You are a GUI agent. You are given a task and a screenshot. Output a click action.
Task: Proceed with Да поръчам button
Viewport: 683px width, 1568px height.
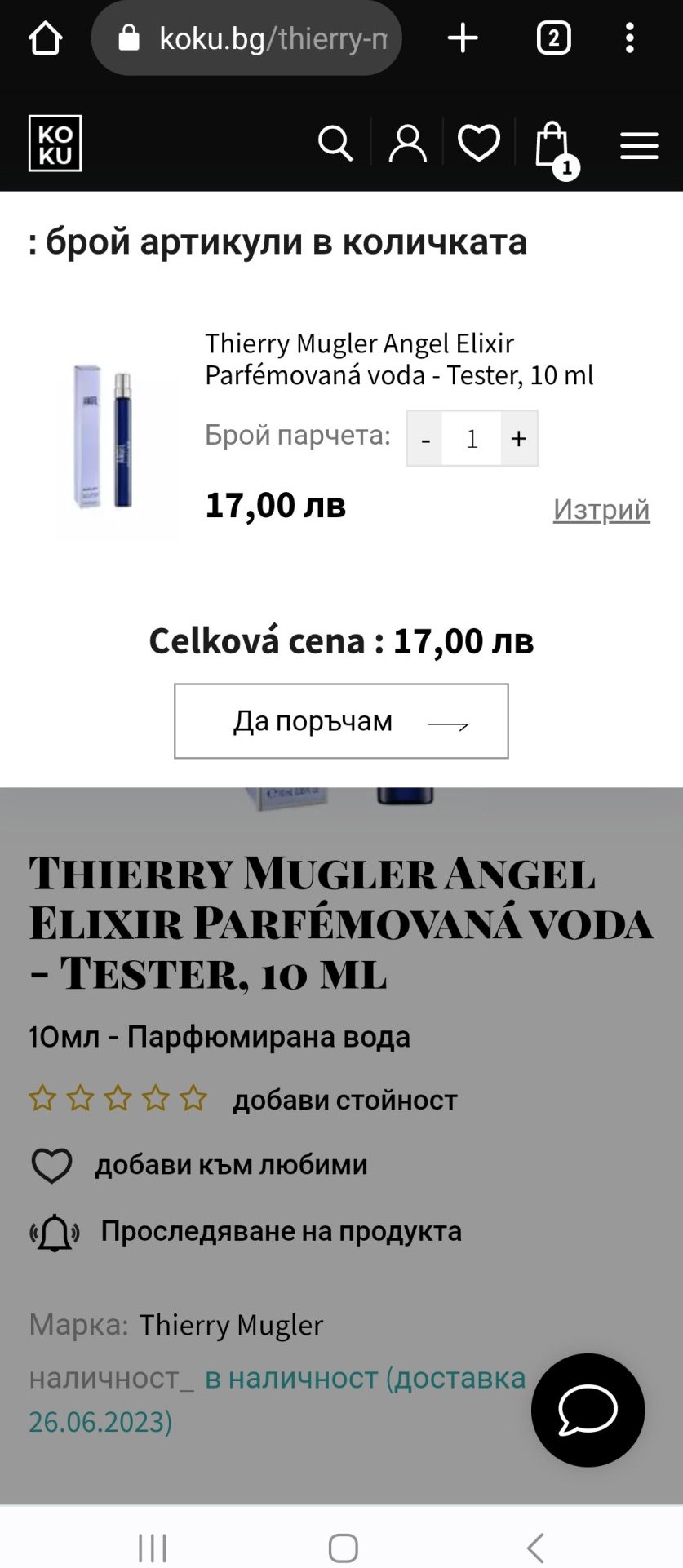(x=341, y=721)
